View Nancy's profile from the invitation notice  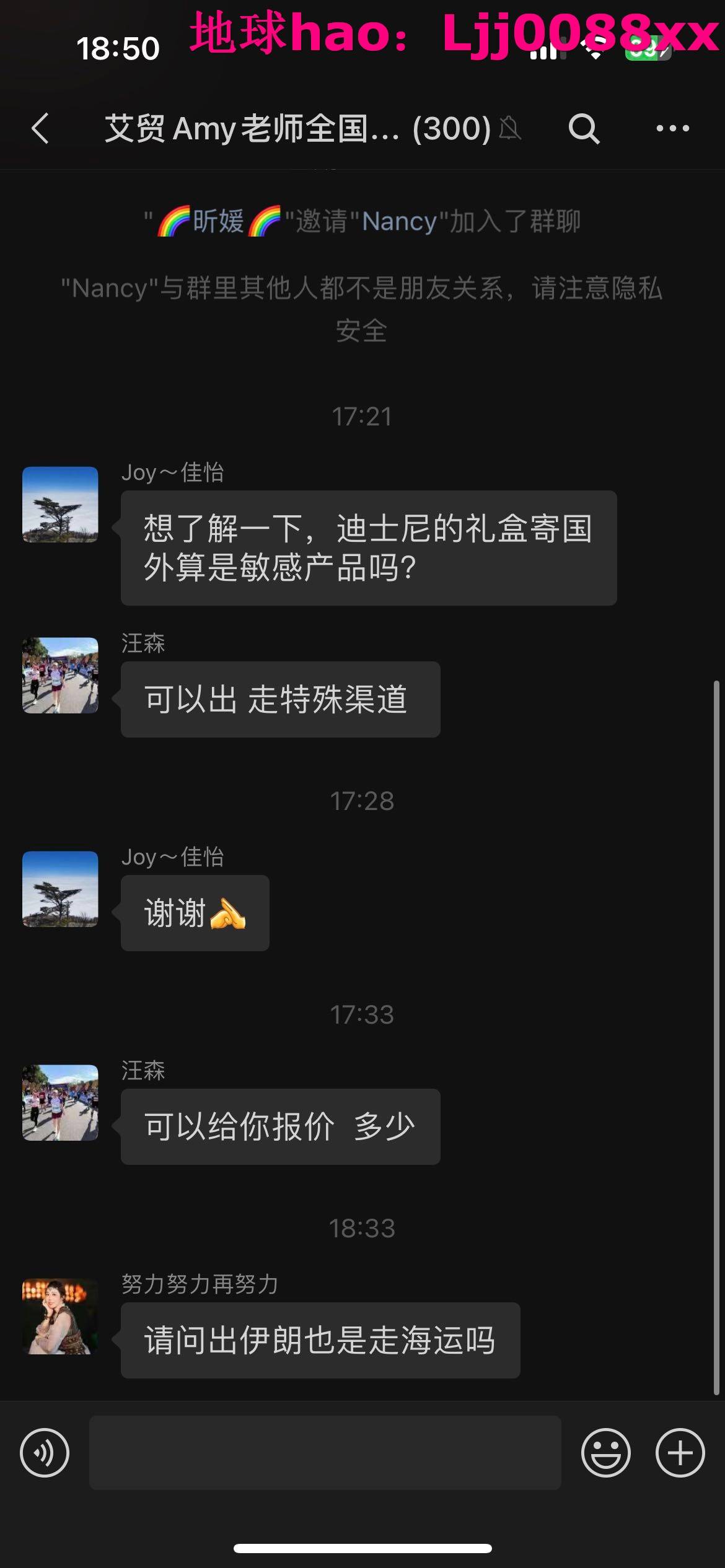coord(399,222)
